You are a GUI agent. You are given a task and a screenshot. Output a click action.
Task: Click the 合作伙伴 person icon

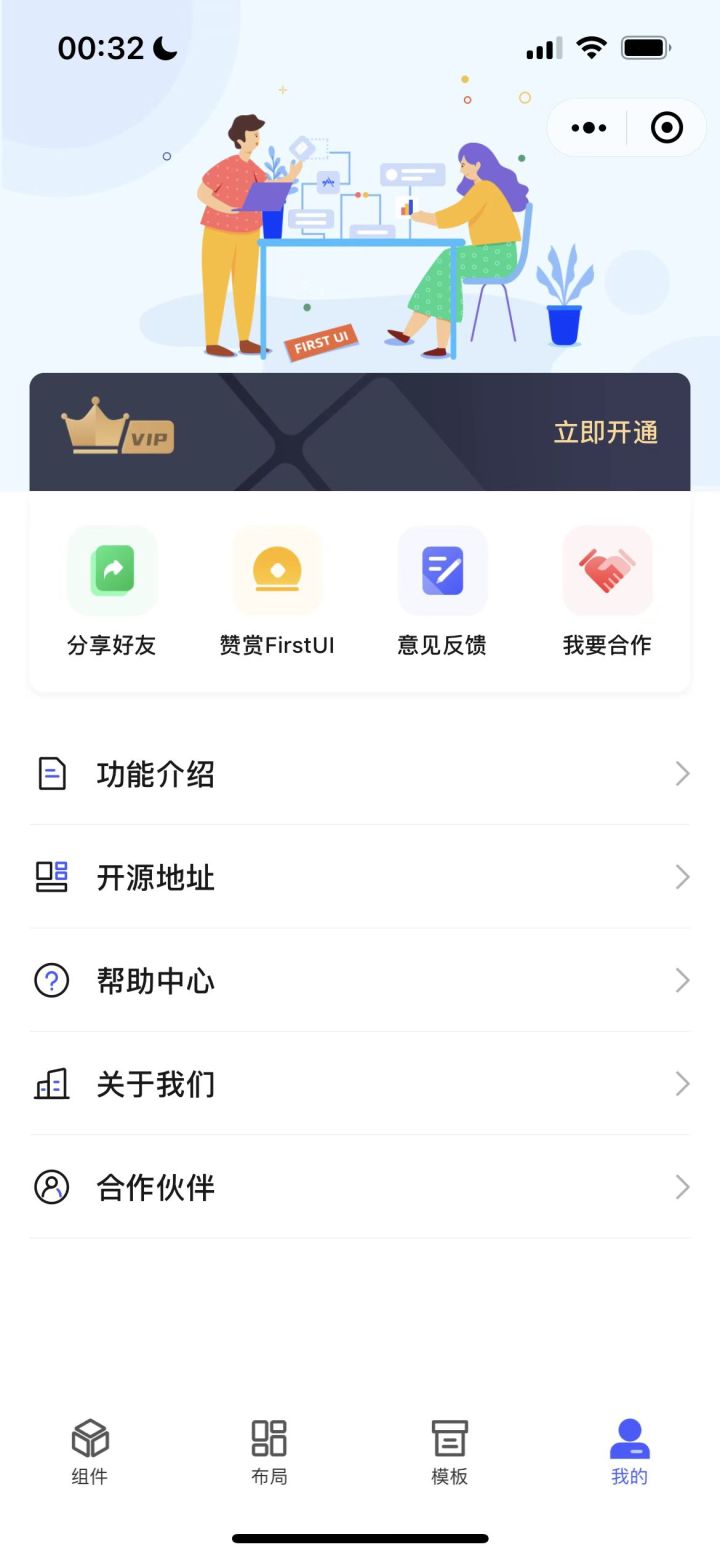(x=51, y=1187)
